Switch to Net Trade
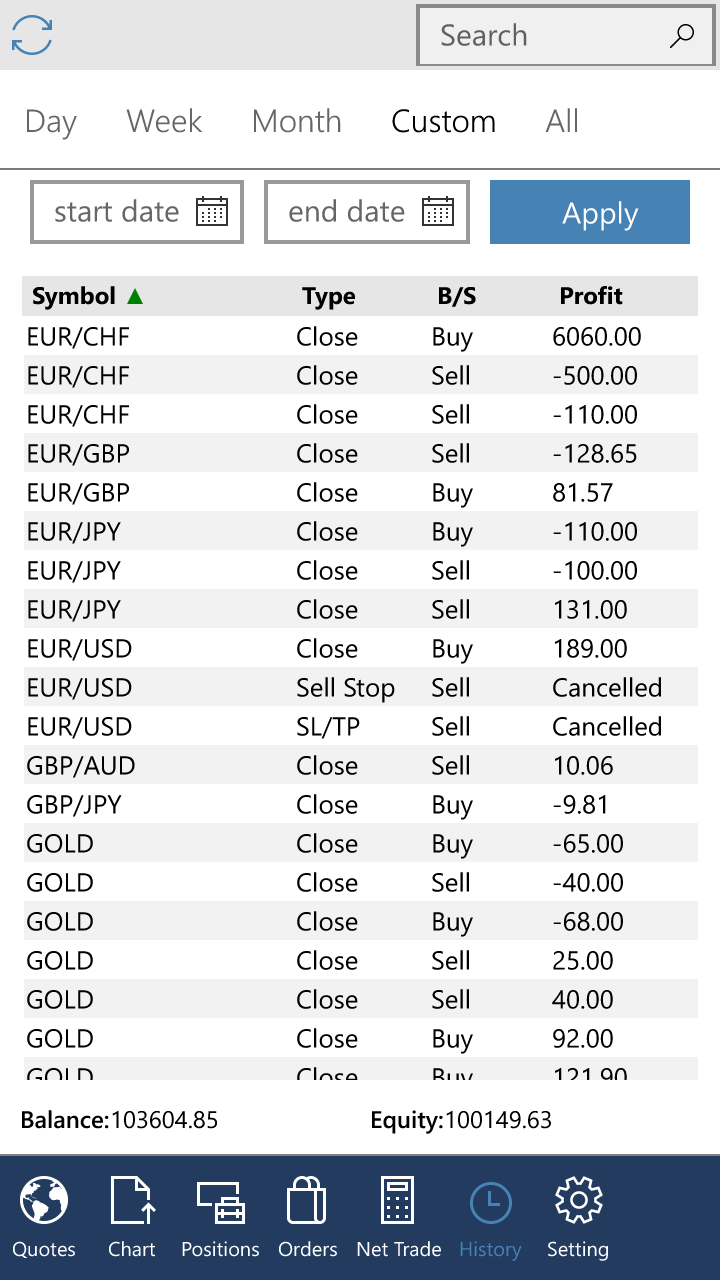This screenshot has height=1280, width=720. click(398, 1217)
